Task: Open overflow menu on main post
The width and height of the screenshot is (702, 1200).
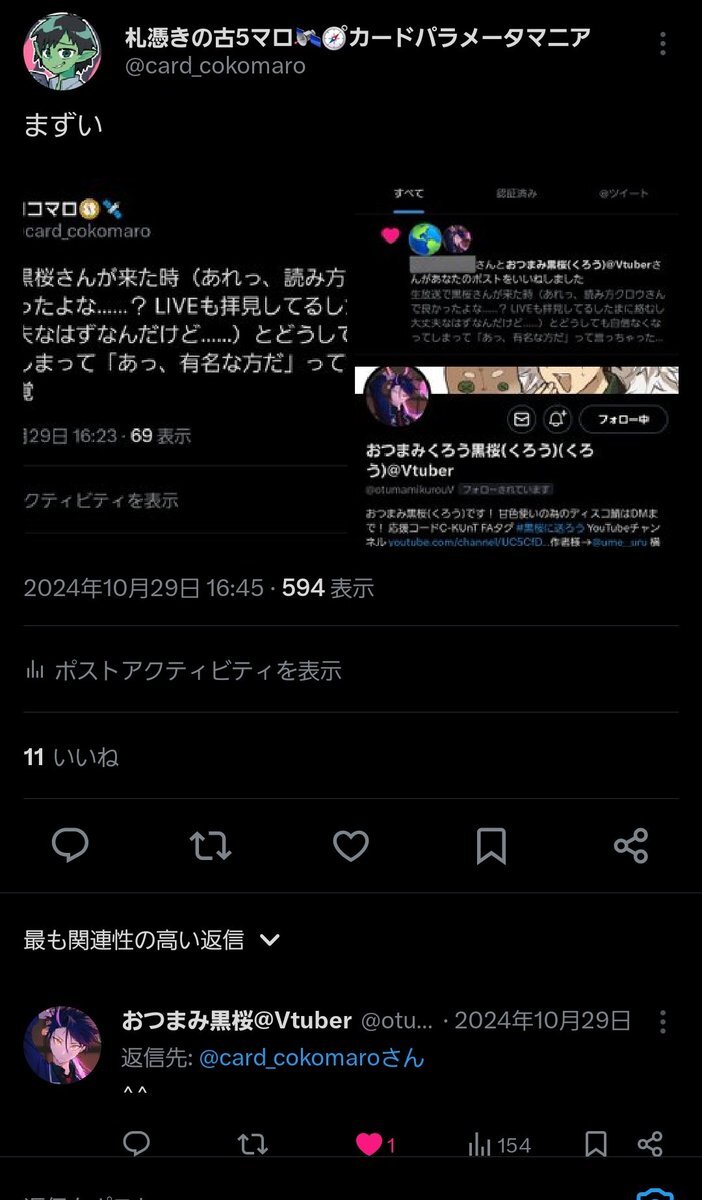Action: 663,44
